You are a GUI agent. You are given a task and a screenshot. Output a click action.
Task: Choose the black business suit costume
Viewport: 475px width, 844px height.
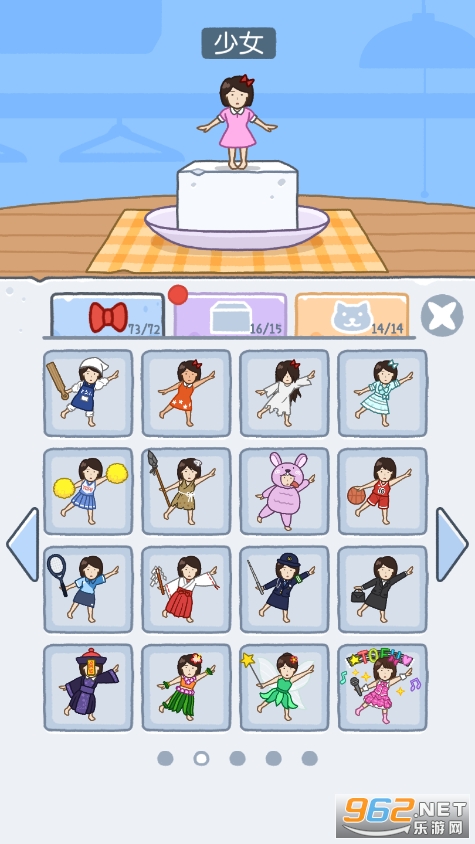(x=382, y=589)
